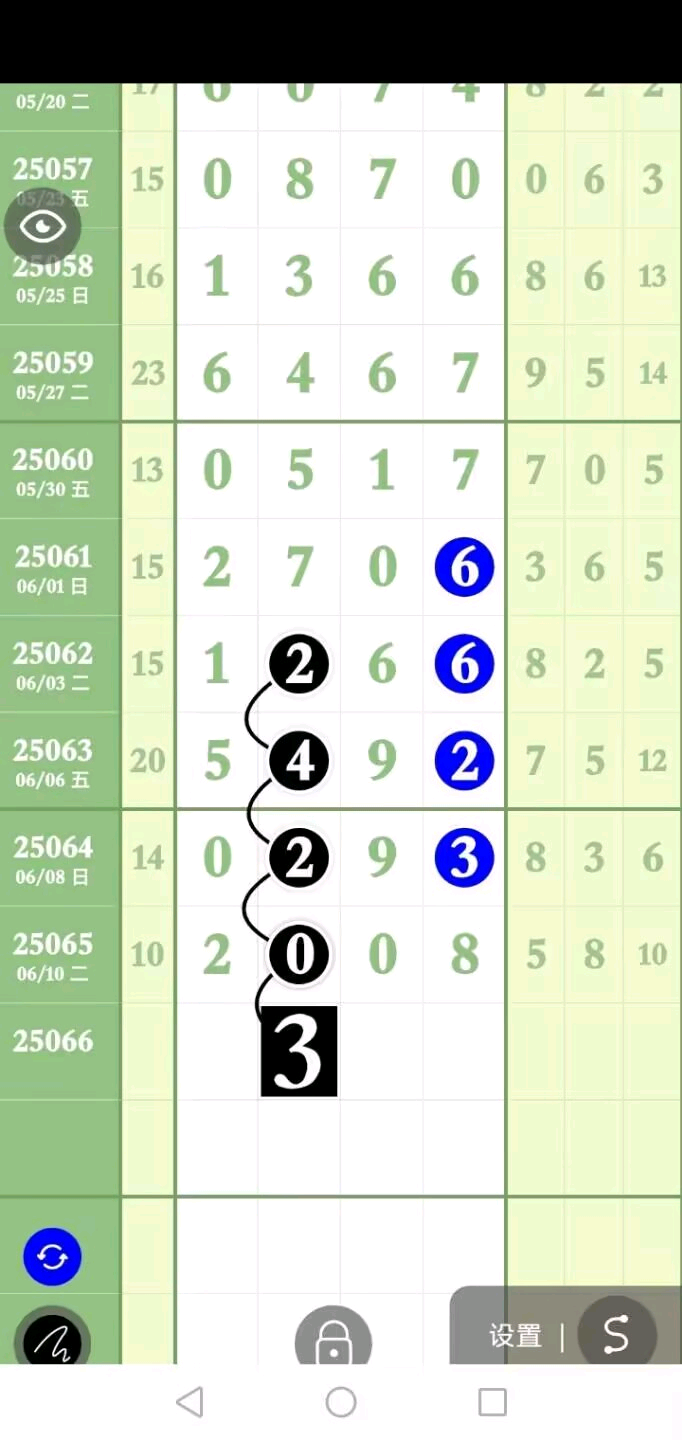Open recent apps via square button
Viewport: 682px width, 1440px height.
(492, 1402)
